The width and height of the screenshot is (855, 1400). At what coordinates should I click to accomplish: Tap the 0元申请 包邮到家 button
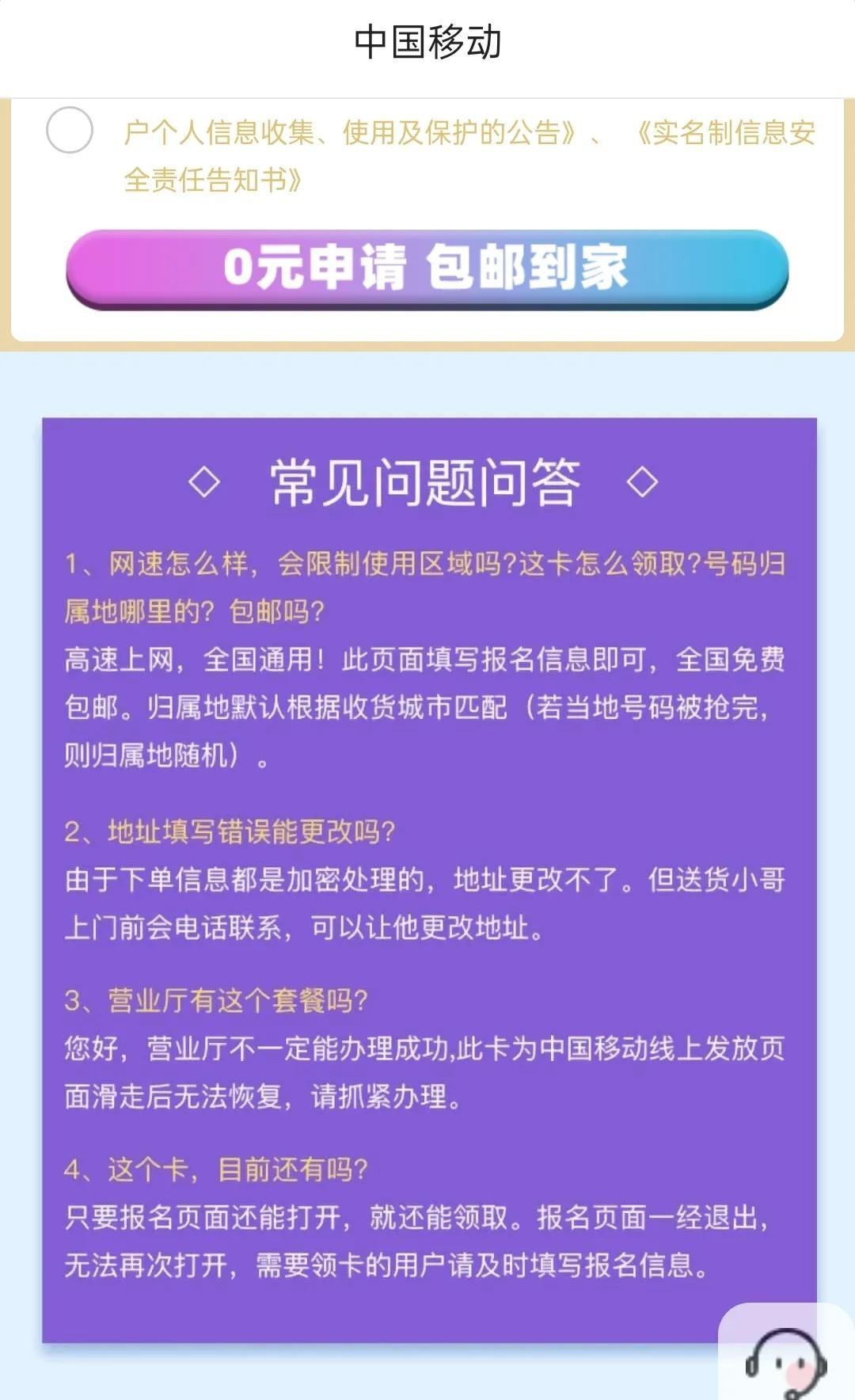(427, 268)
